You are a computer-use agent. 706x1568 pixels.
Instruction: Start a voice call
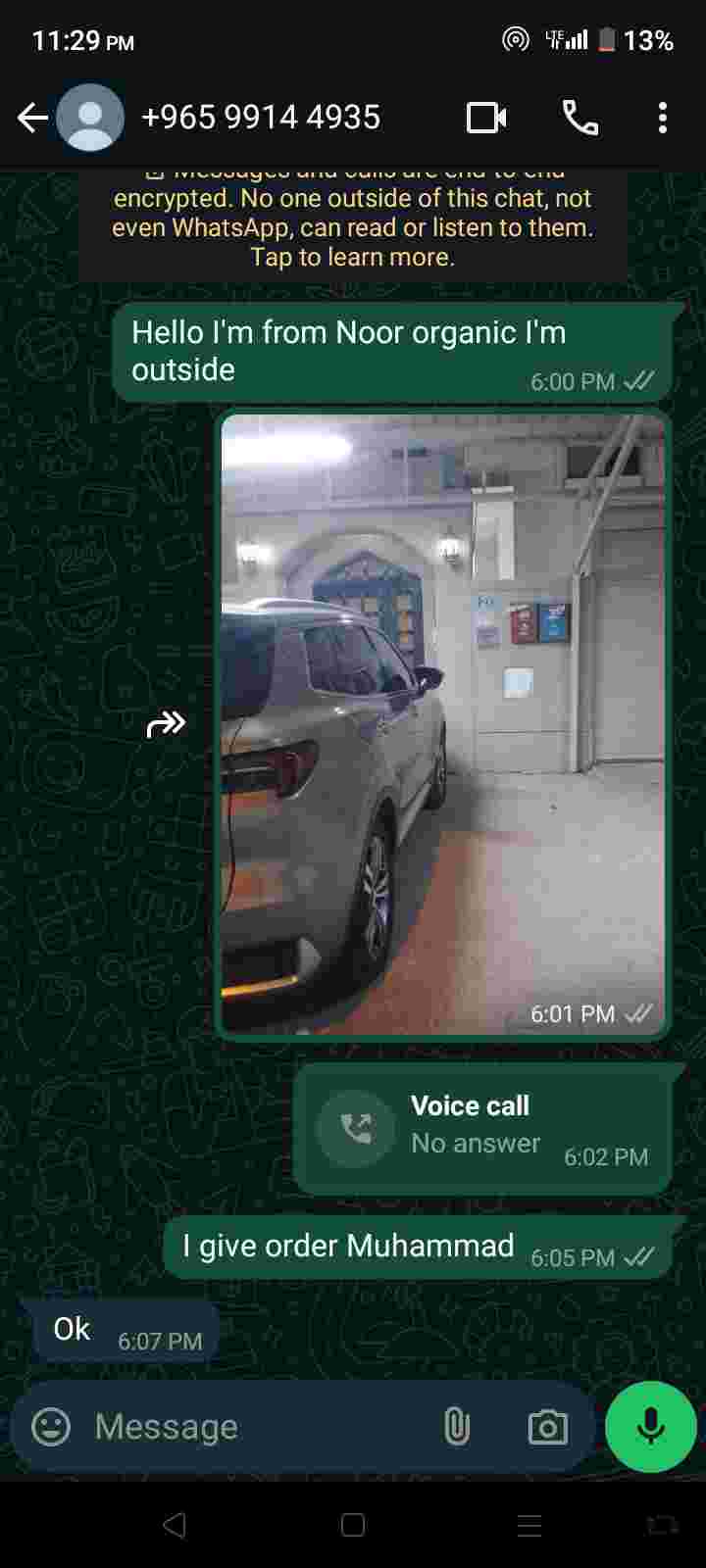coord(580,119)
